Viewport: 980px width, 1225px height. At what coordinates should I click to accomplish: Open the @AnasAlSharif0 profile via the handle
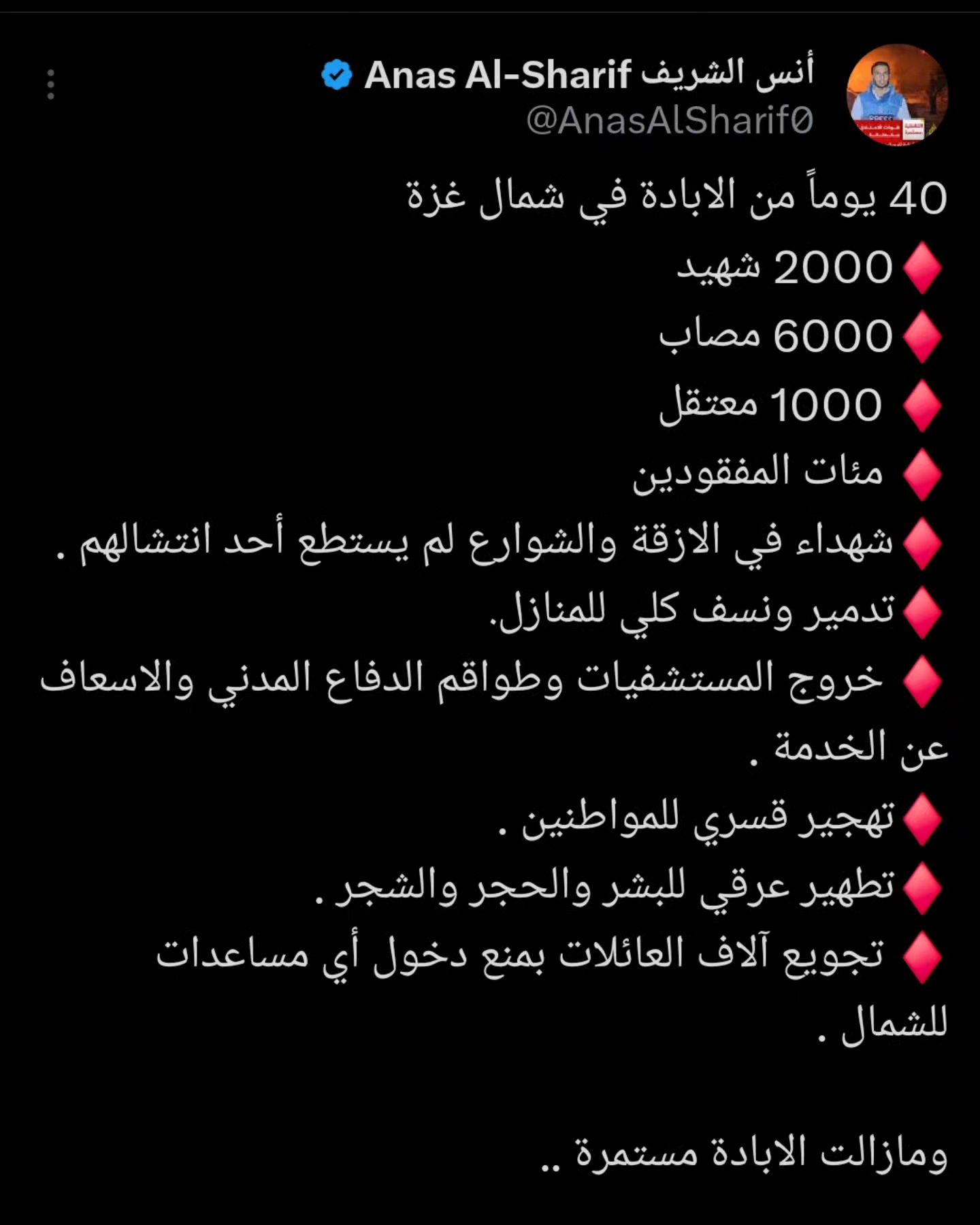(x=670, y=121)
